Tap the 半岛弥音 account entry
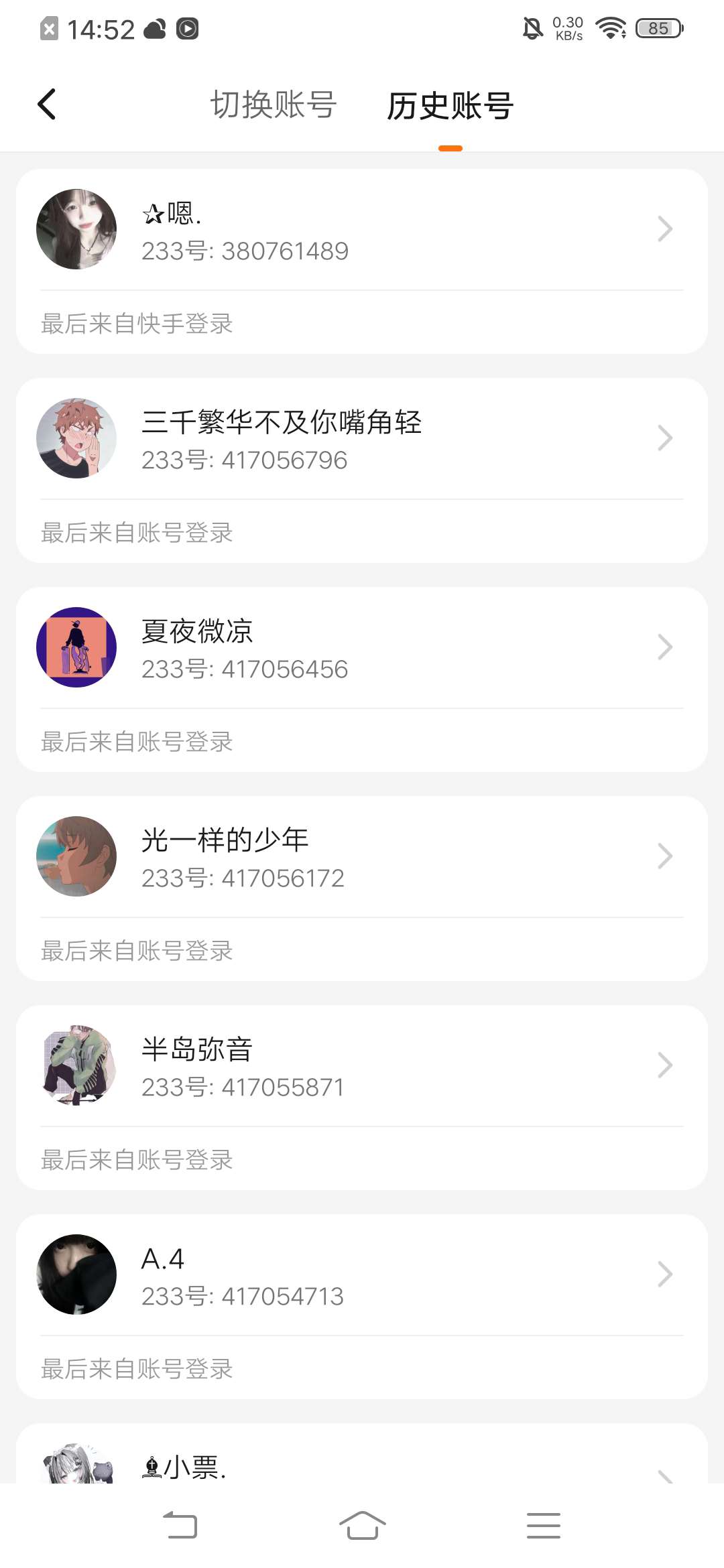The width and height of the screenshot is (724, 1568). click(362, 1066)
